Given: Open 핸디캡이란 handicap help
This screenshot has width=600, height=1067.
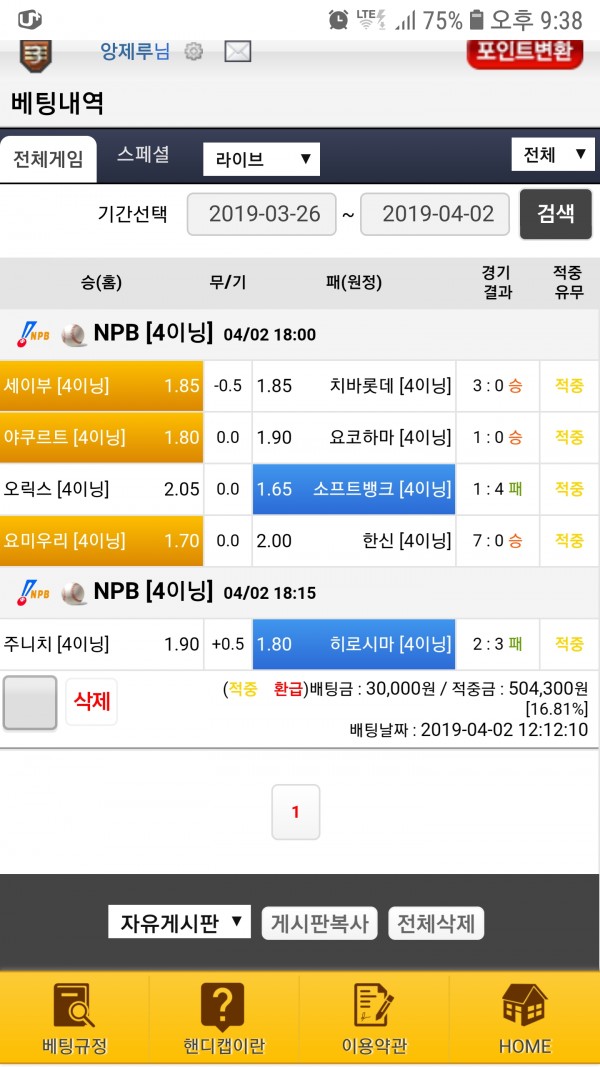Looking at the screenshot, I should click(x=224, y=1019).
